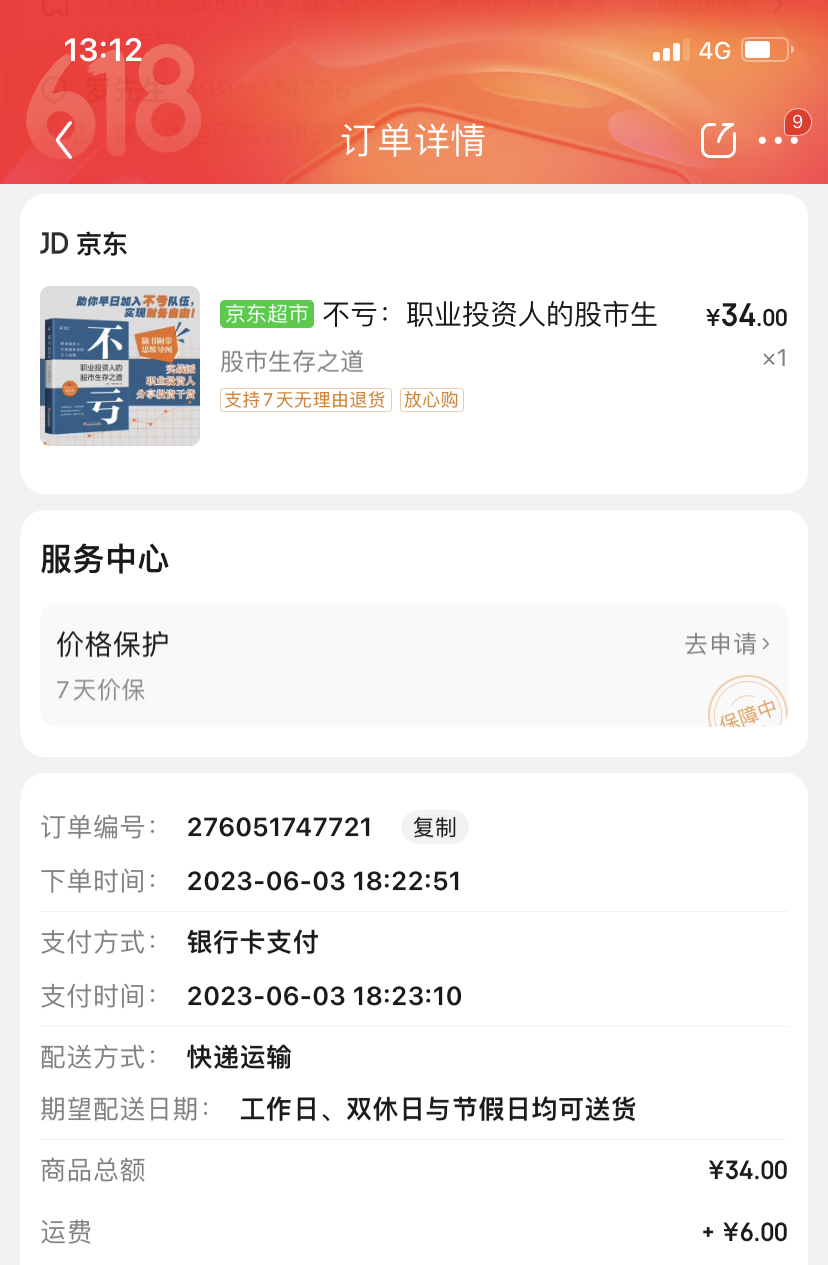
Task: Open the JD 京东 store header
Action: click(84, 243)
